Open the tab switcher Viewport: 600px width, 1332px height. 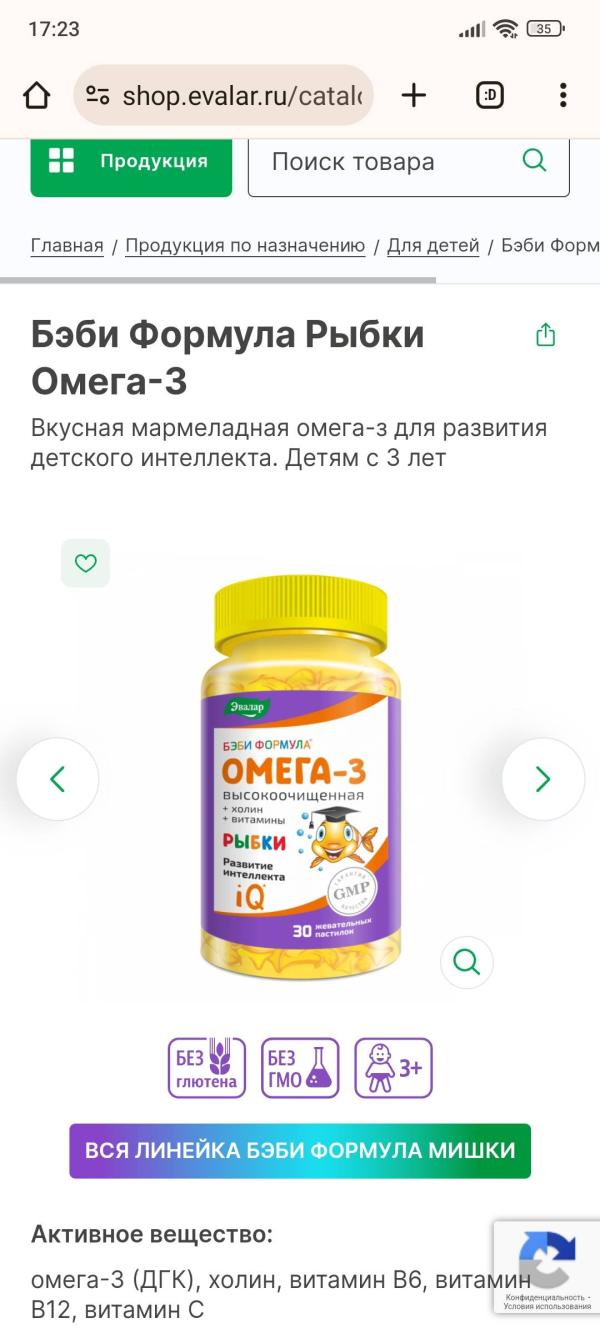(489, 95)
